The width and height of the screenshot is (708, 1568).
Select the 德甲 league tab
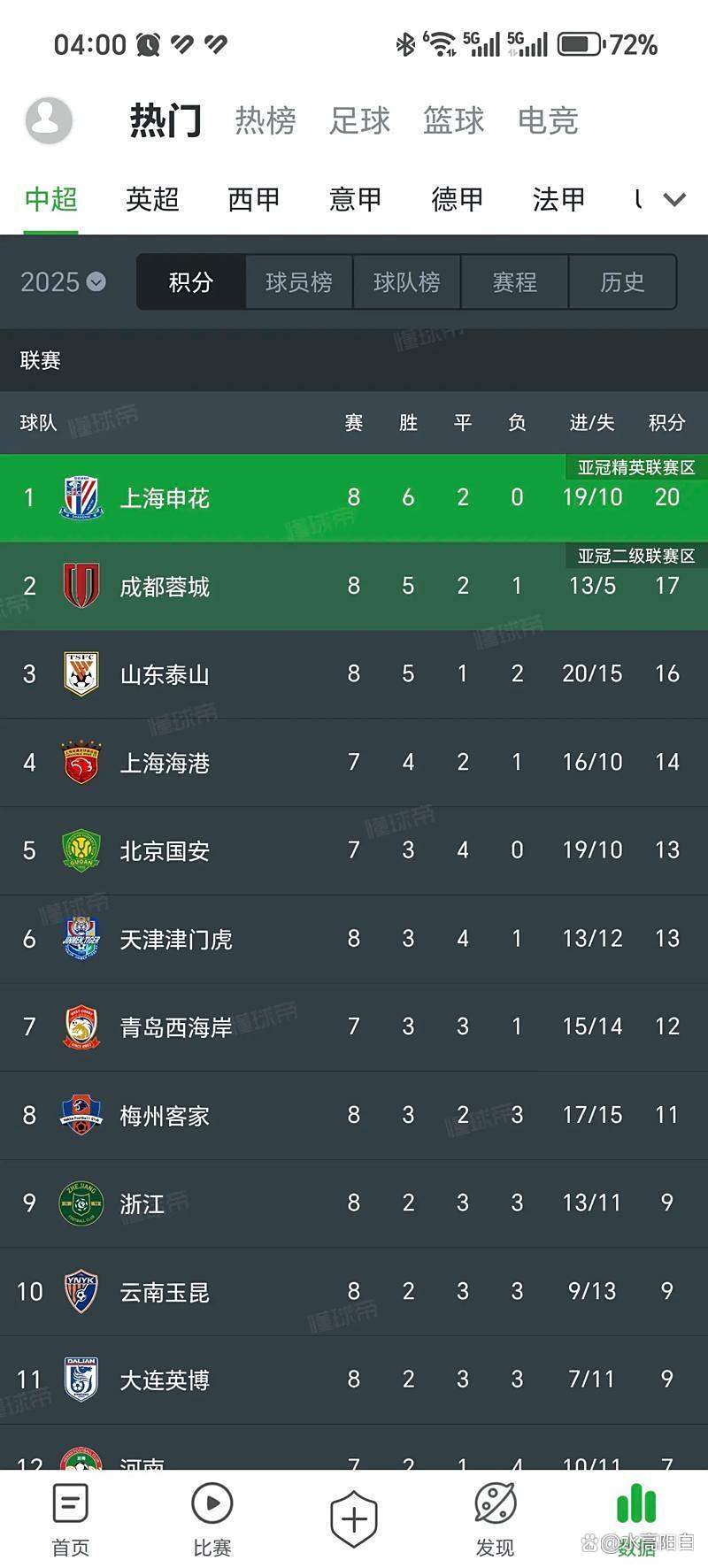[458, 200]
